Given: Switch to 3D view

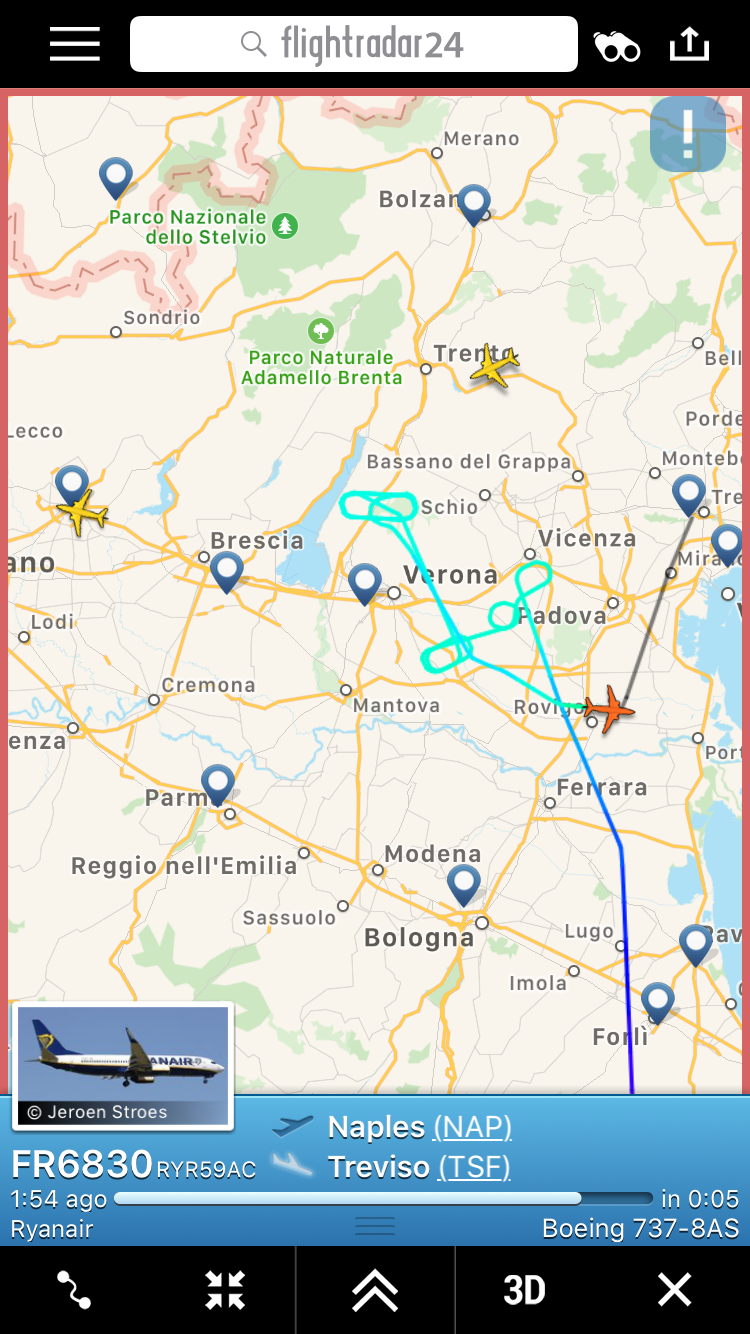Looking at the screenshot, I should point(525,1290).
